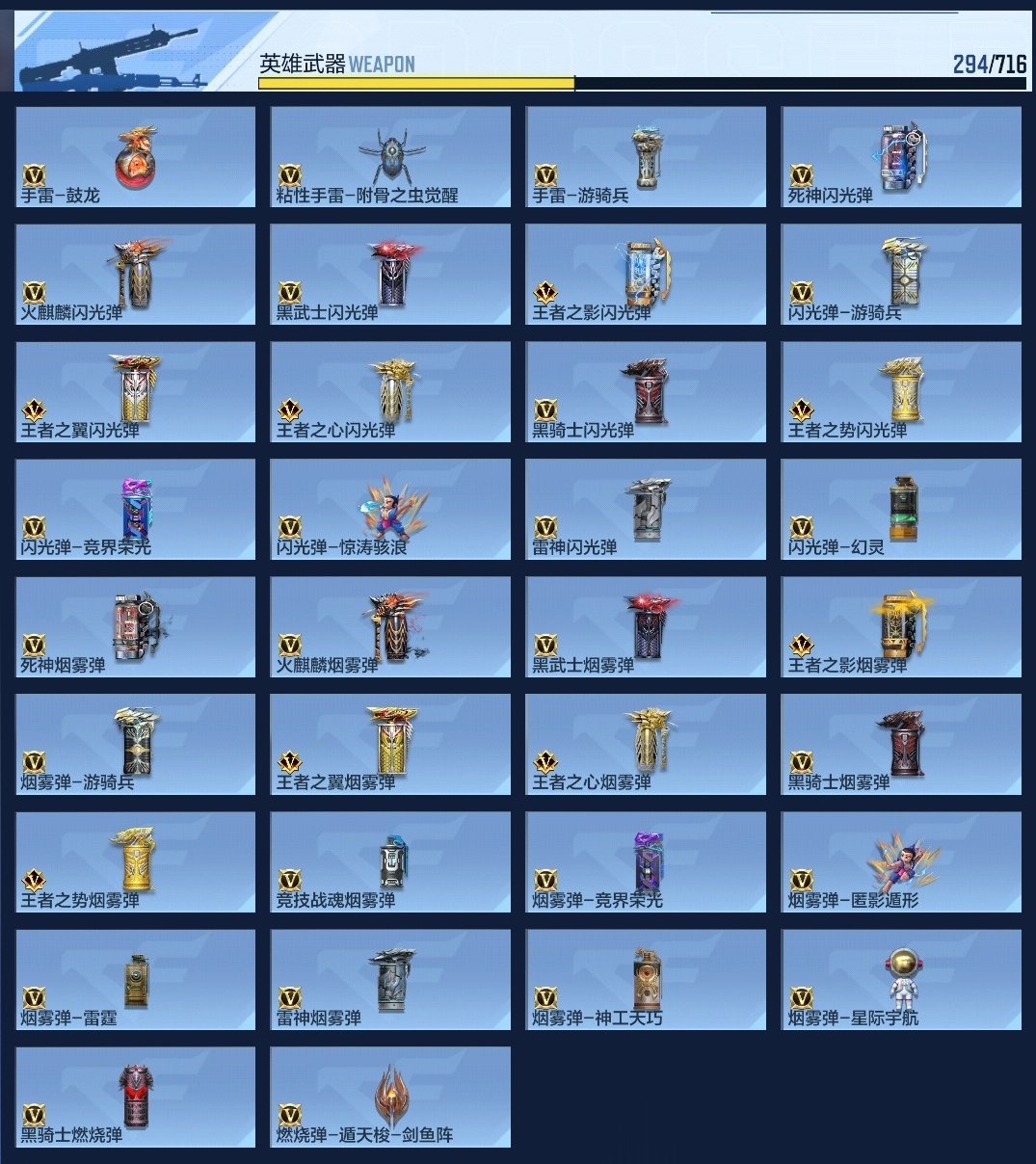Tap the 竞技战魂烟雾弹 card
The image size is (1036, 1164).
[390, 862]
